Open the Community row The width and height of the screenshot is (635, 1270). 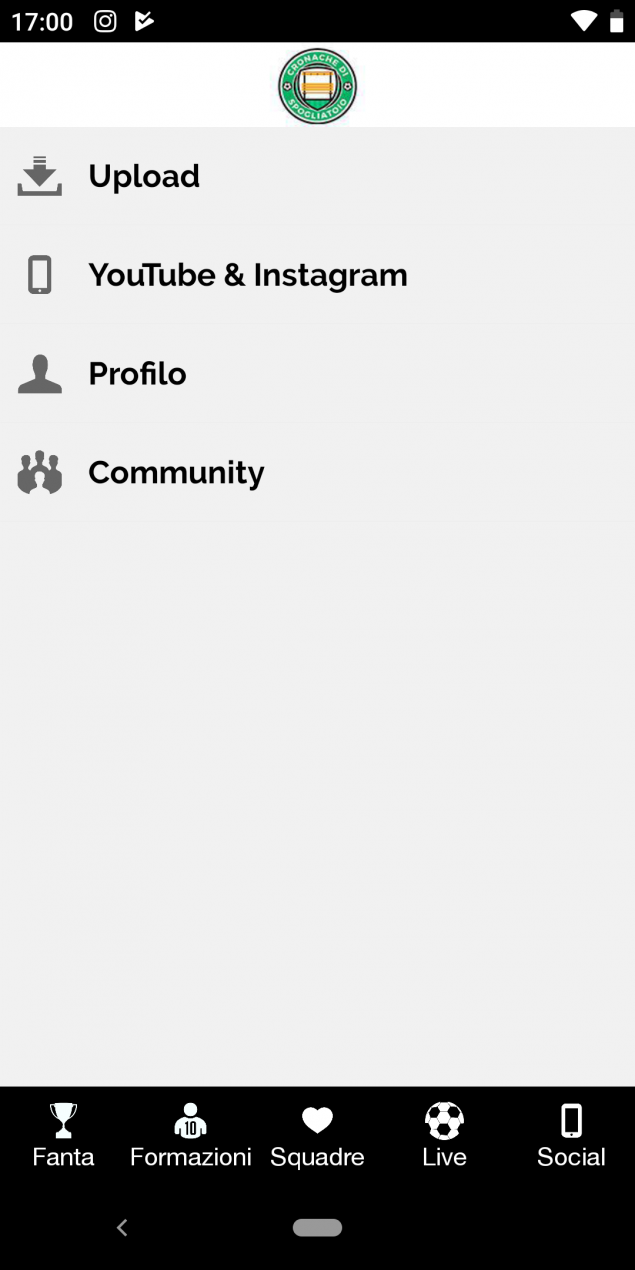pos(317,472)
